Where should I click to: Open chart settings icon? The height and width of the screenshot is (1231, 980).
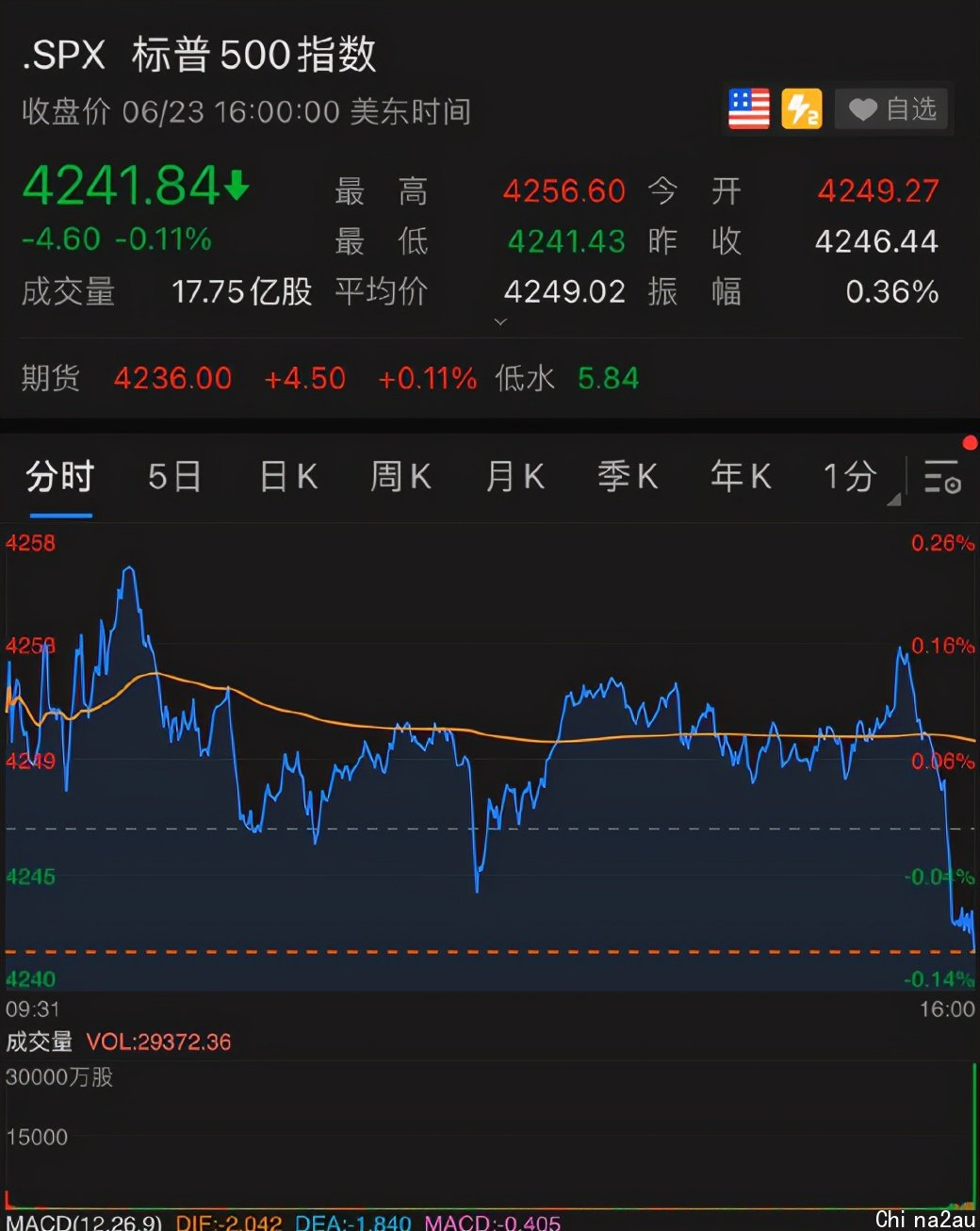[941, 477]
